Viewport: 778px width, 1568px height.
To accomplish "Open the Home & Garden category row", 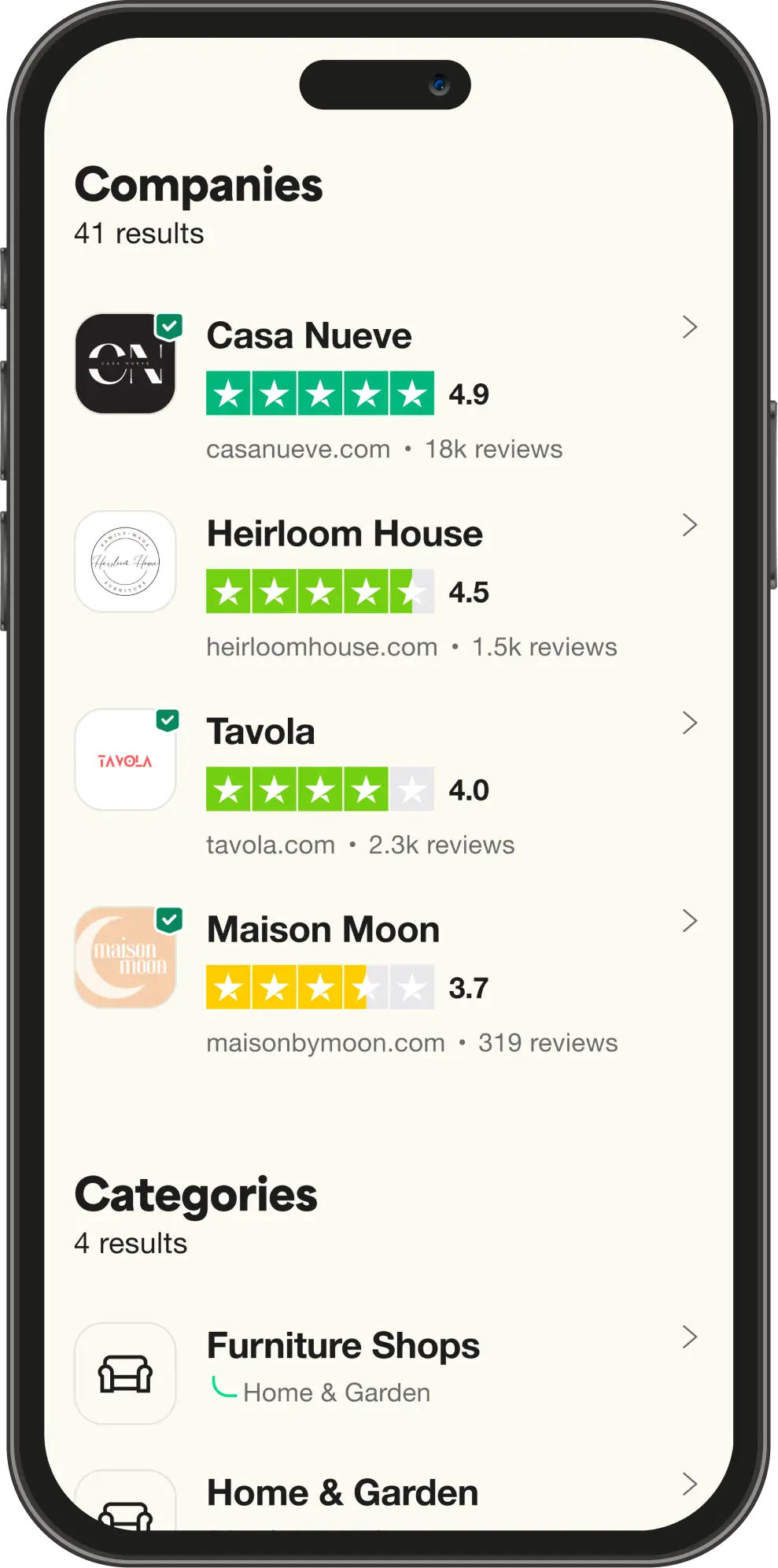I will coord(342,1493).
